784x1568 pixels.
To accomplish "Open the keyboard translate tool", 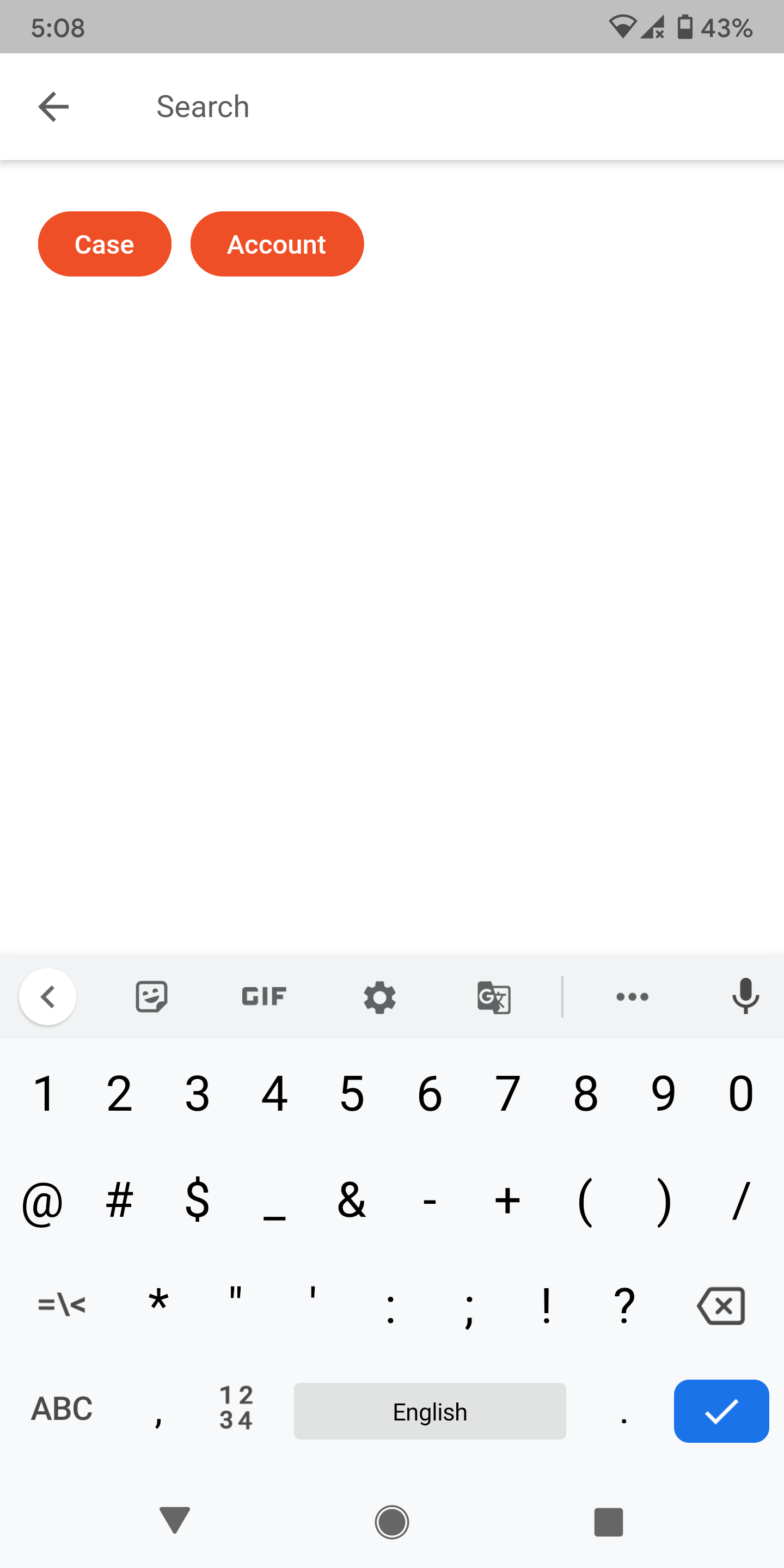I will tap(494, 997).
